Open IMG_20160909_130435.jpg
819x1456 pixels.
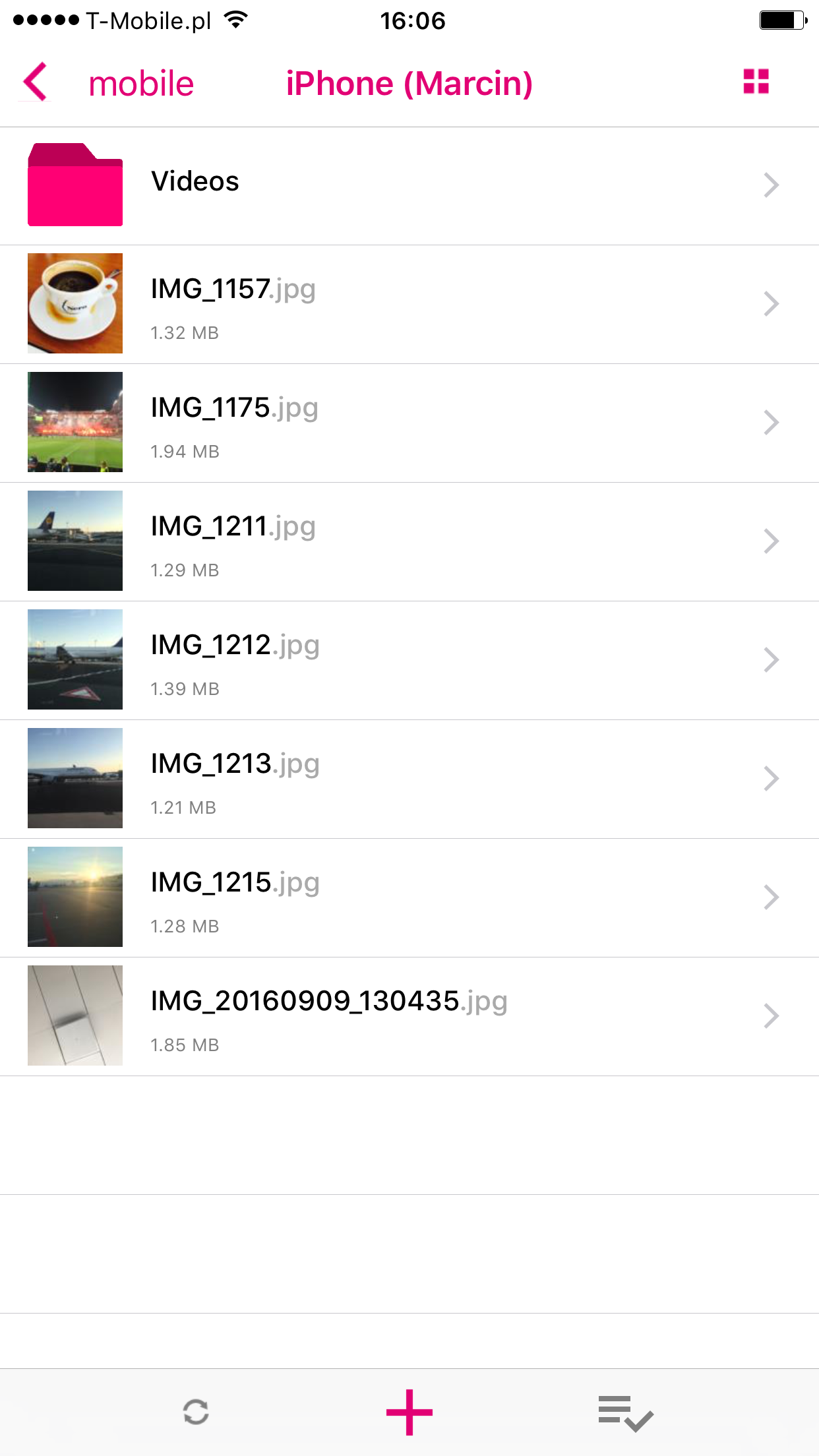[330, 1016]
